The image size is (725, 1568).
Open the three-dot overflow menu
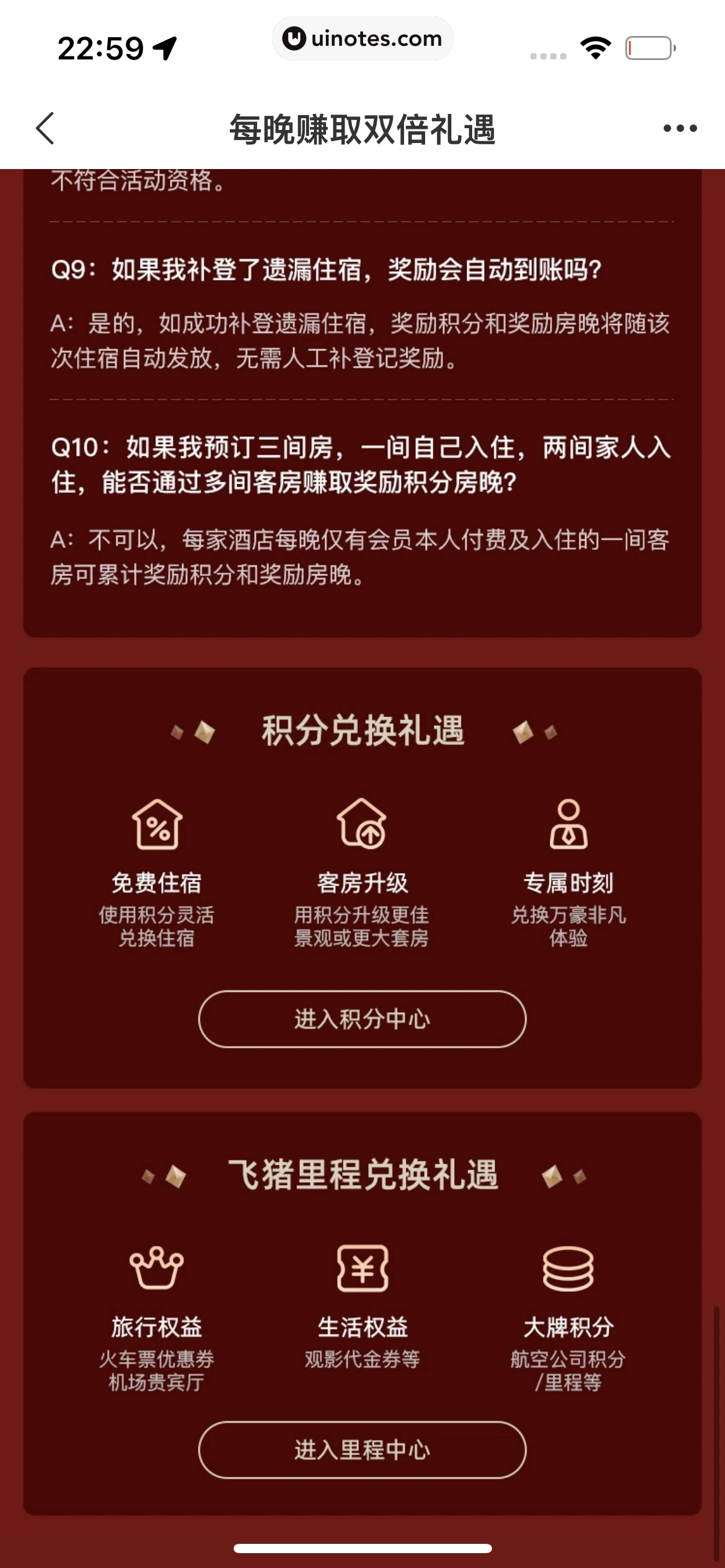point(680,129)
